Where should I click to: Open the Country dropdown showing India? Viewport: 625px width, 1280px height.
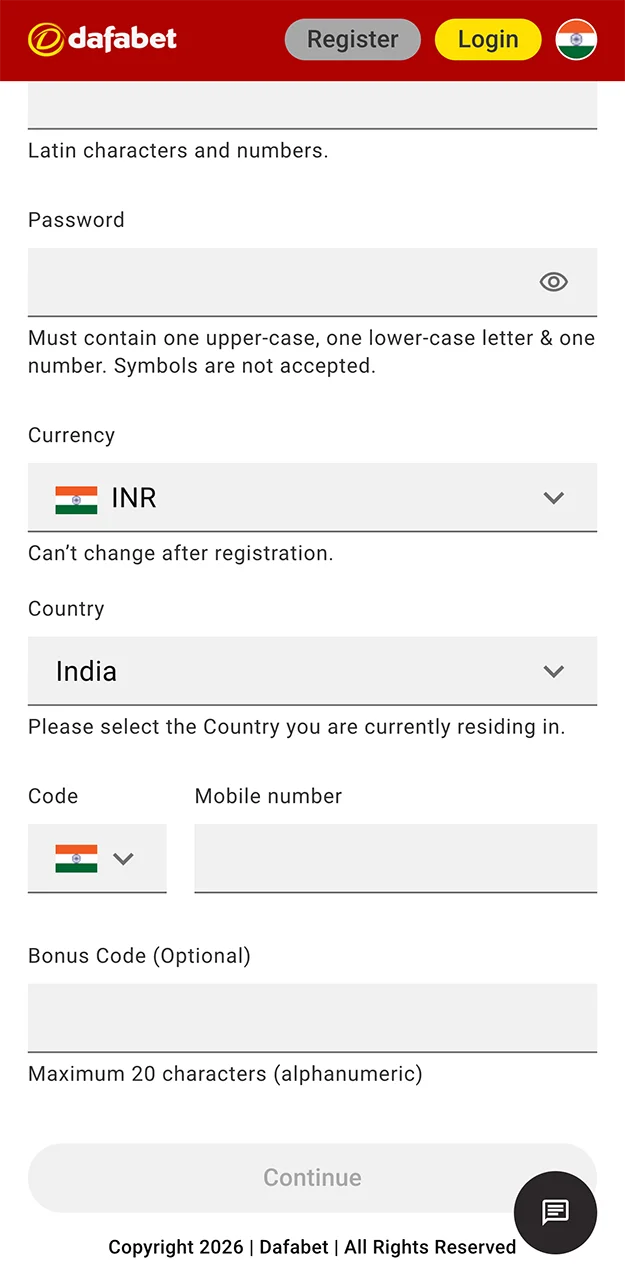tap(312, 671)
